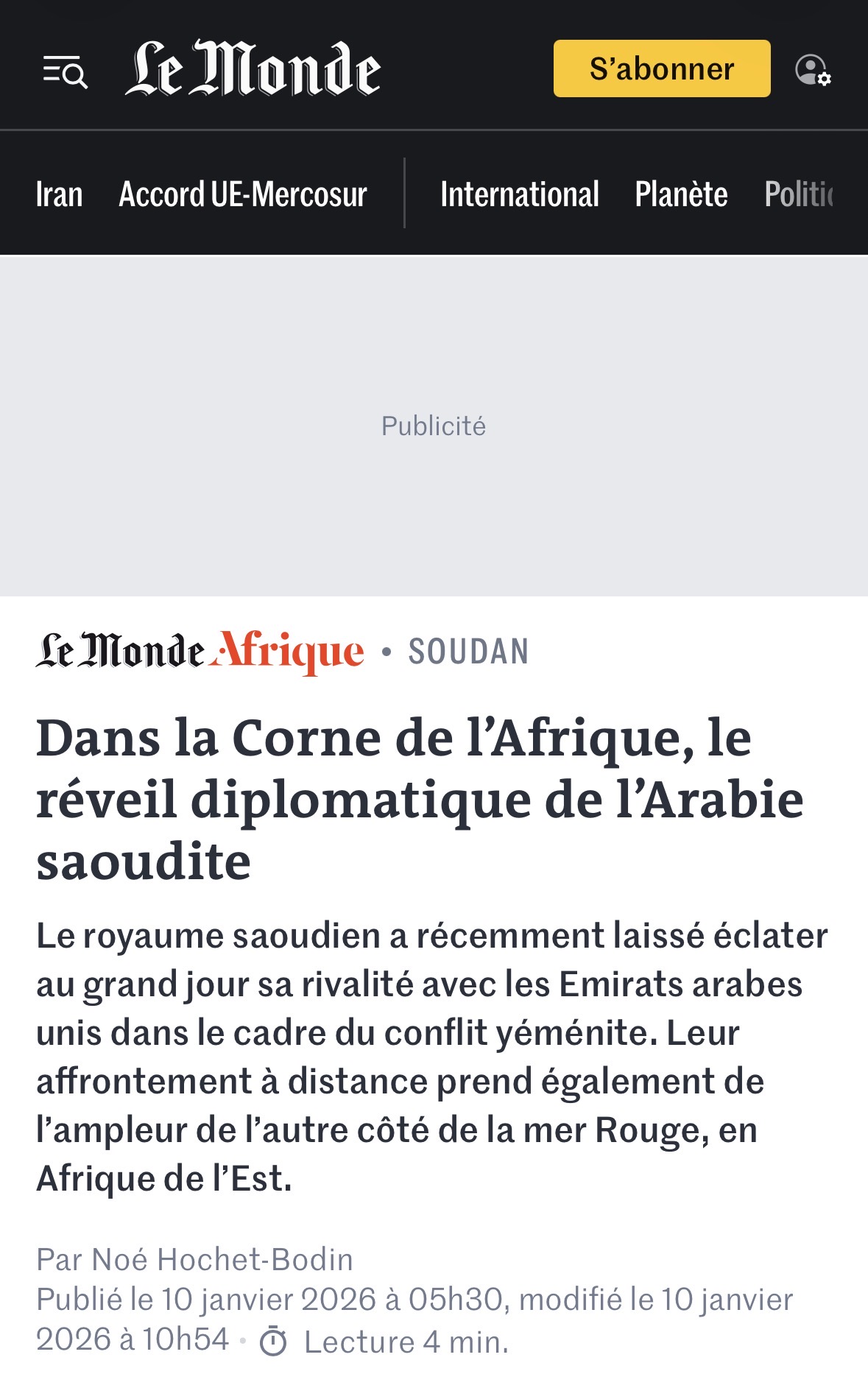Switch to the Planète section
The height and width of the screenshot is (1374, 868).
[681, 194]
